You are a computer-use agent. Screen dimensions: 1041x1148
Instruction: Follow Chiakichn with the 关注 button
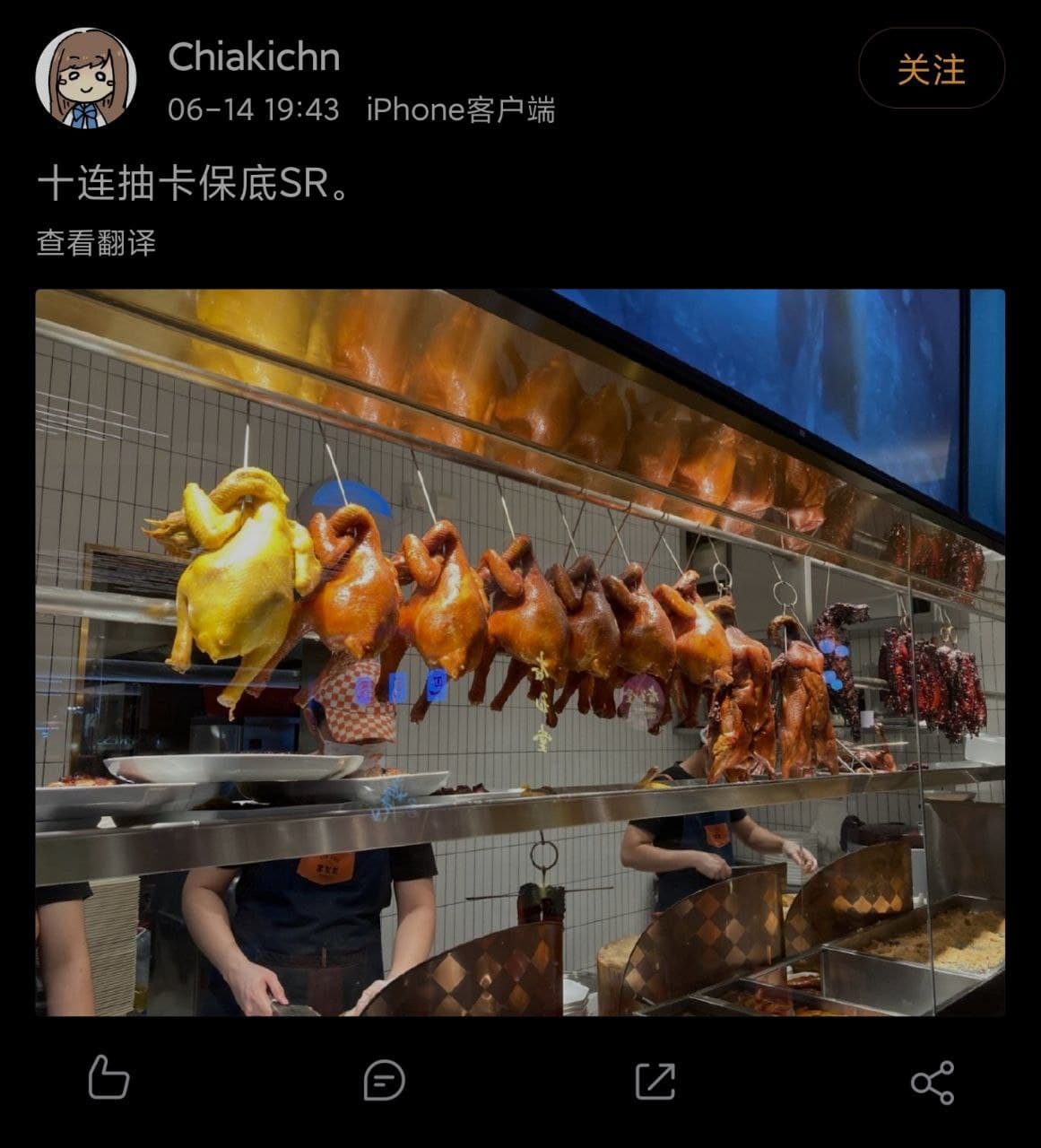(931, 69)
